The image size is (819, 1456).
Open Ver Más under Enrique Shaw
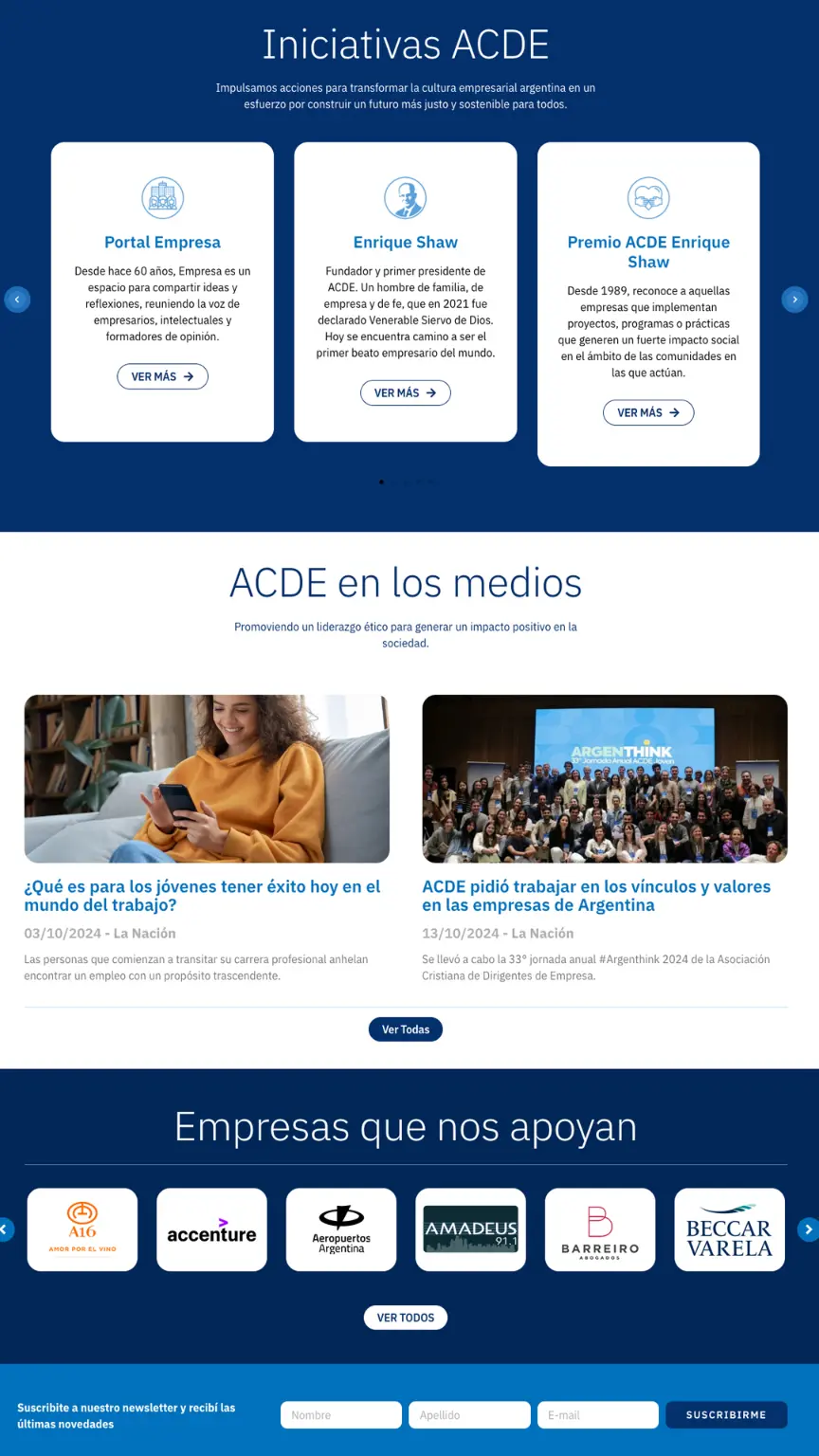coord(405,392)
